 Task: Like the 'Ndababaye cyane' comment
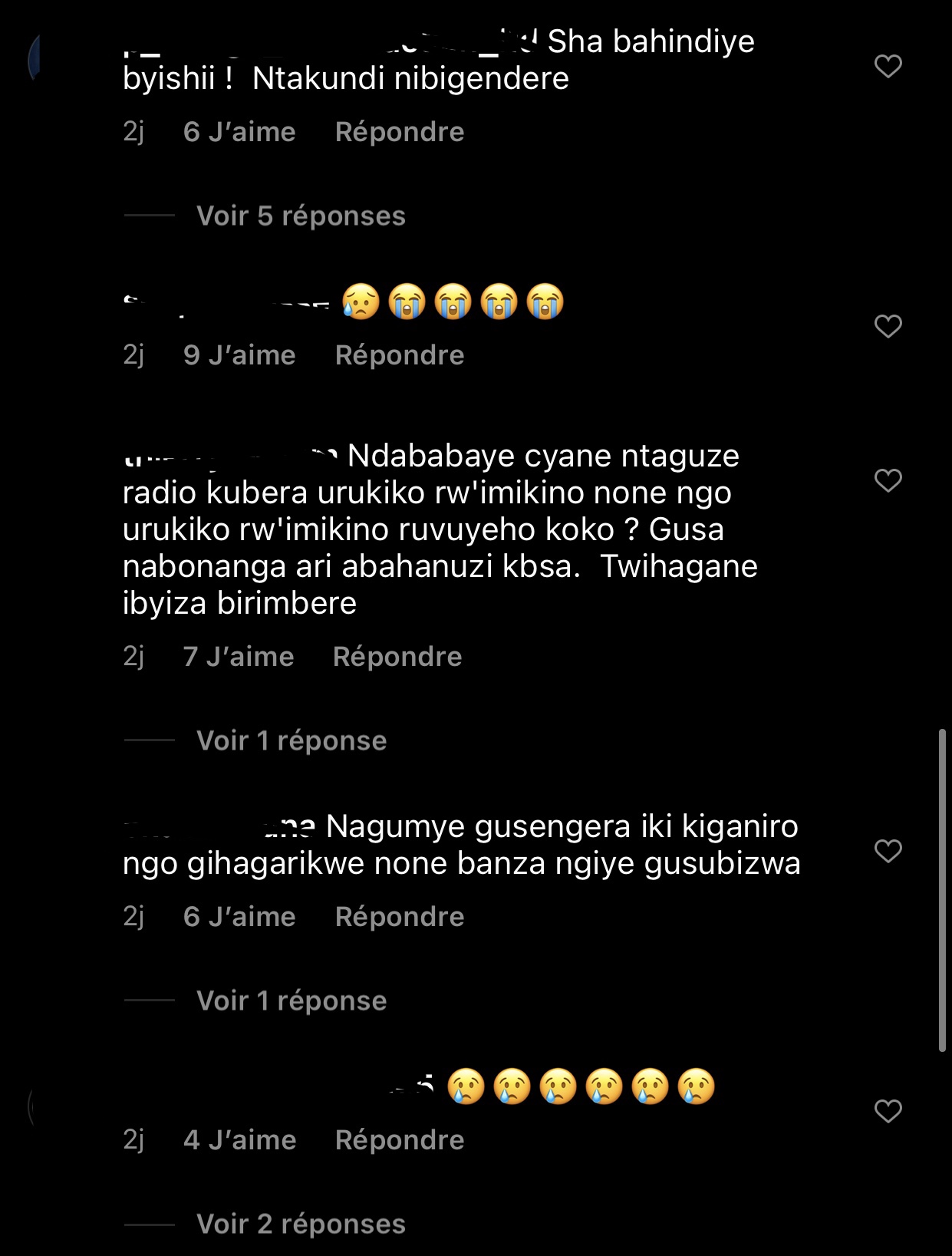point(888,480)
